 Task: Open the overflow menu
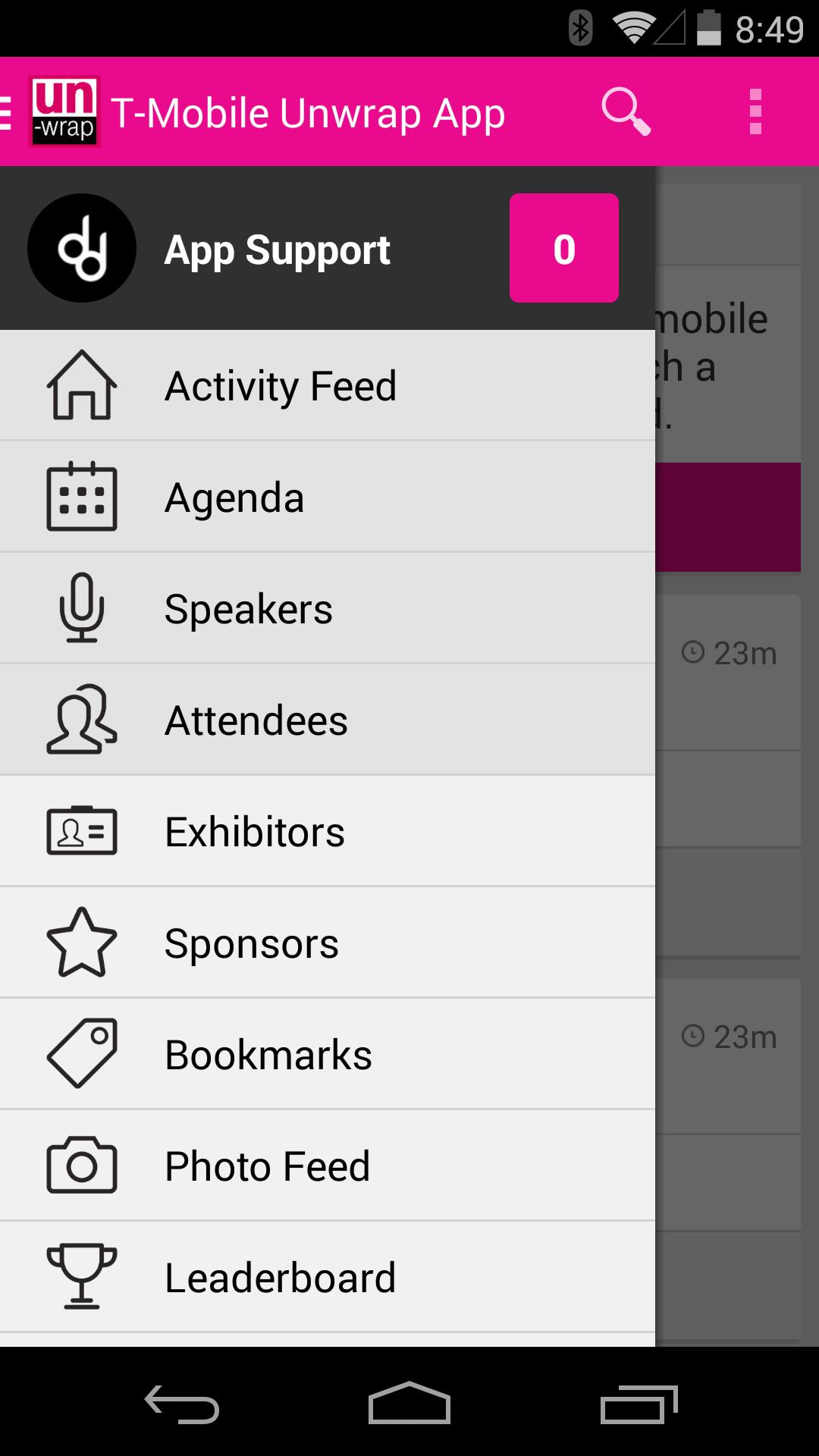pyautogui.click(x=755, y=112)
